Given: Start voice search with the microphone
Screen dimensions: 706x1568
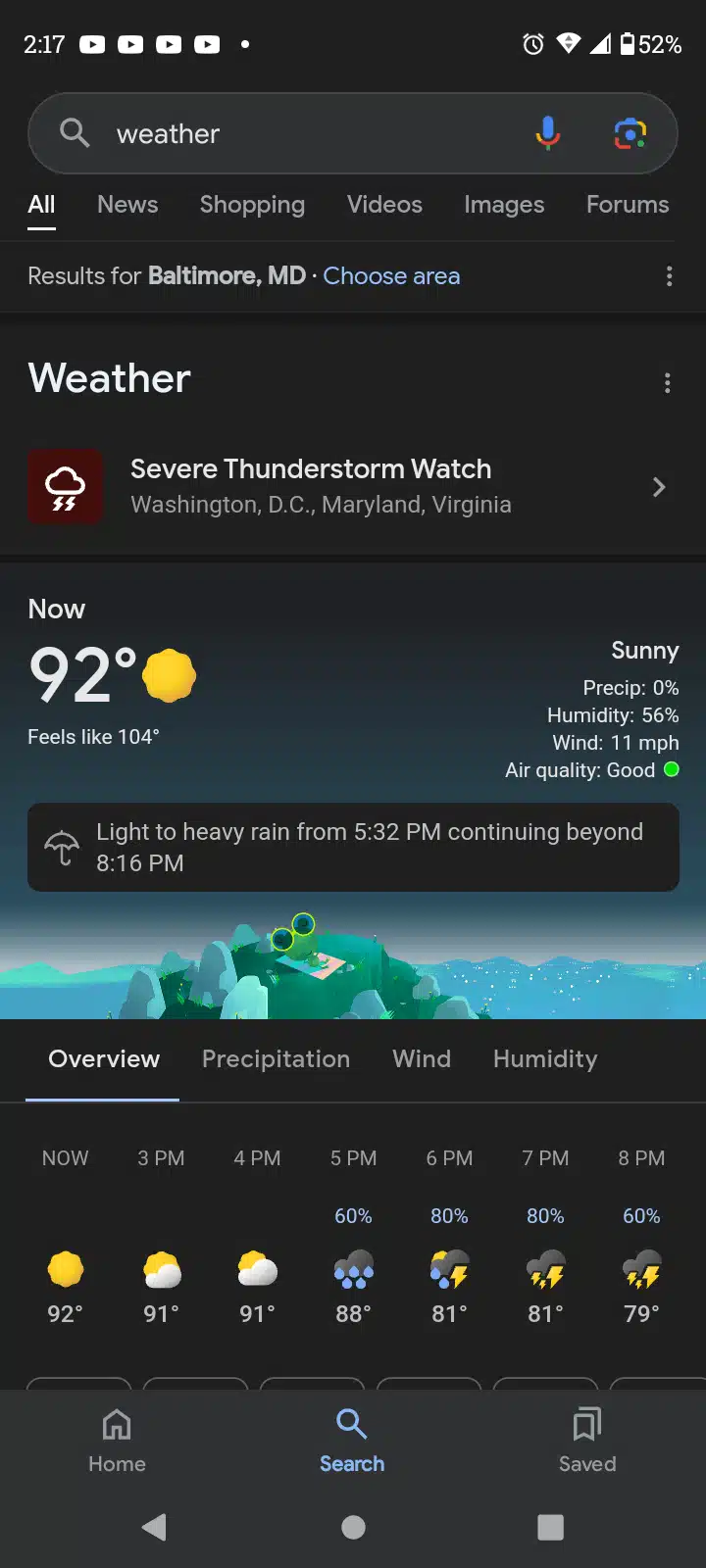Looking at the screenshot, I should pos(548,133).
